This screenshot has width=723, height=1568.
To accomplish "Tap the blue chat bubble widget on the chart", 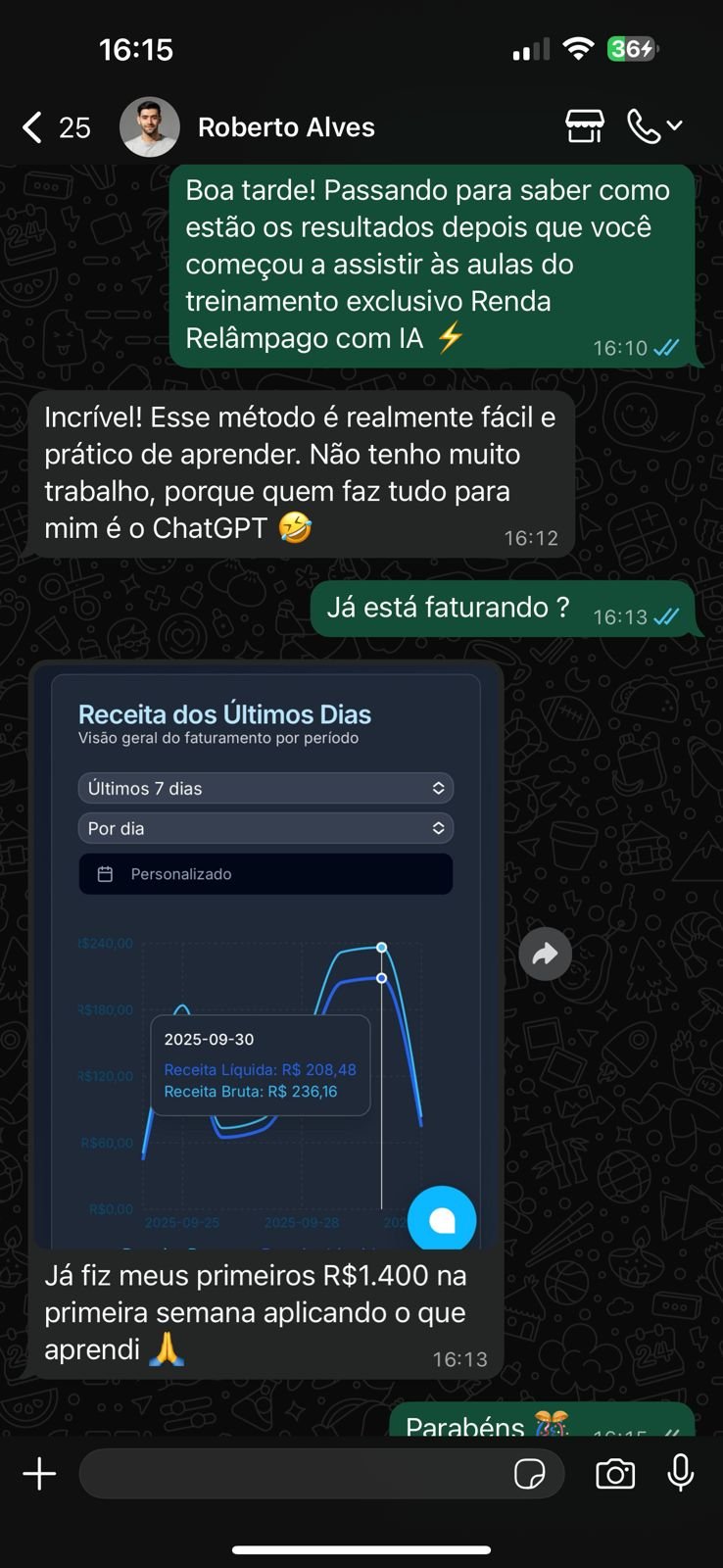I will pyautogui.click(x=443, y=1218).
